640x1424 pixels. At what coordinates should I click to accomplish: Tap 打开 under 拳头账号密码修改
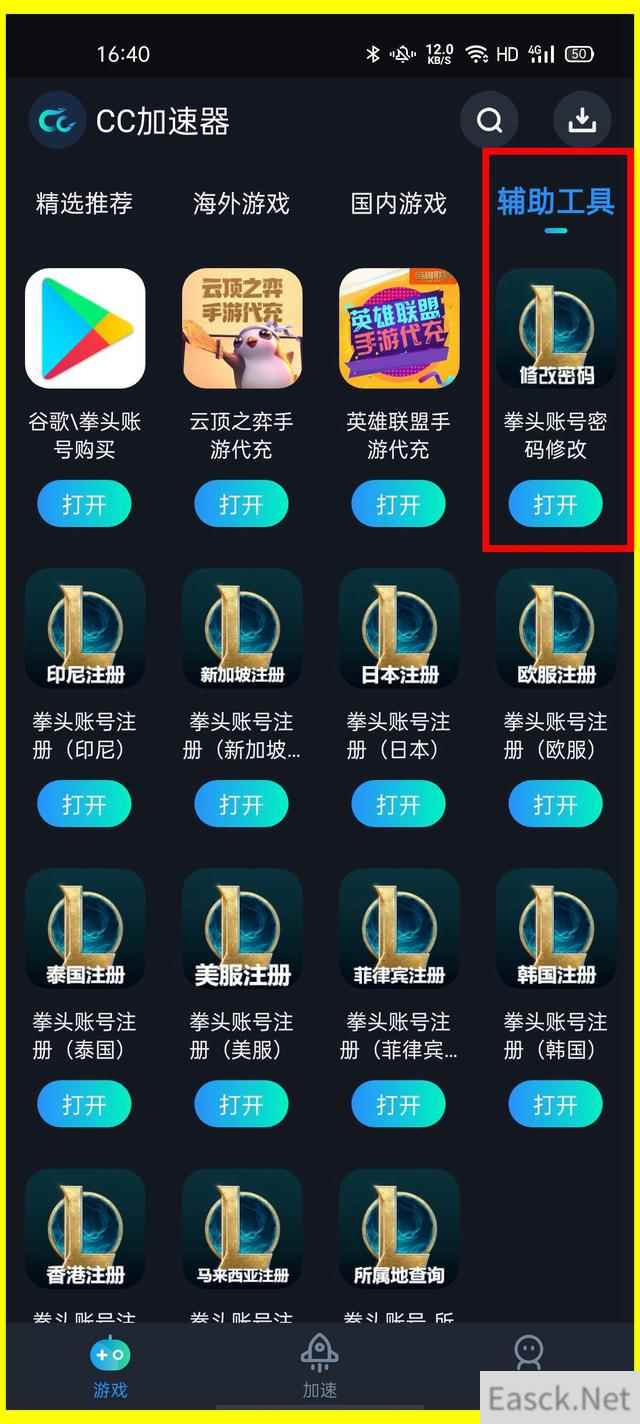tap(555, 505)
